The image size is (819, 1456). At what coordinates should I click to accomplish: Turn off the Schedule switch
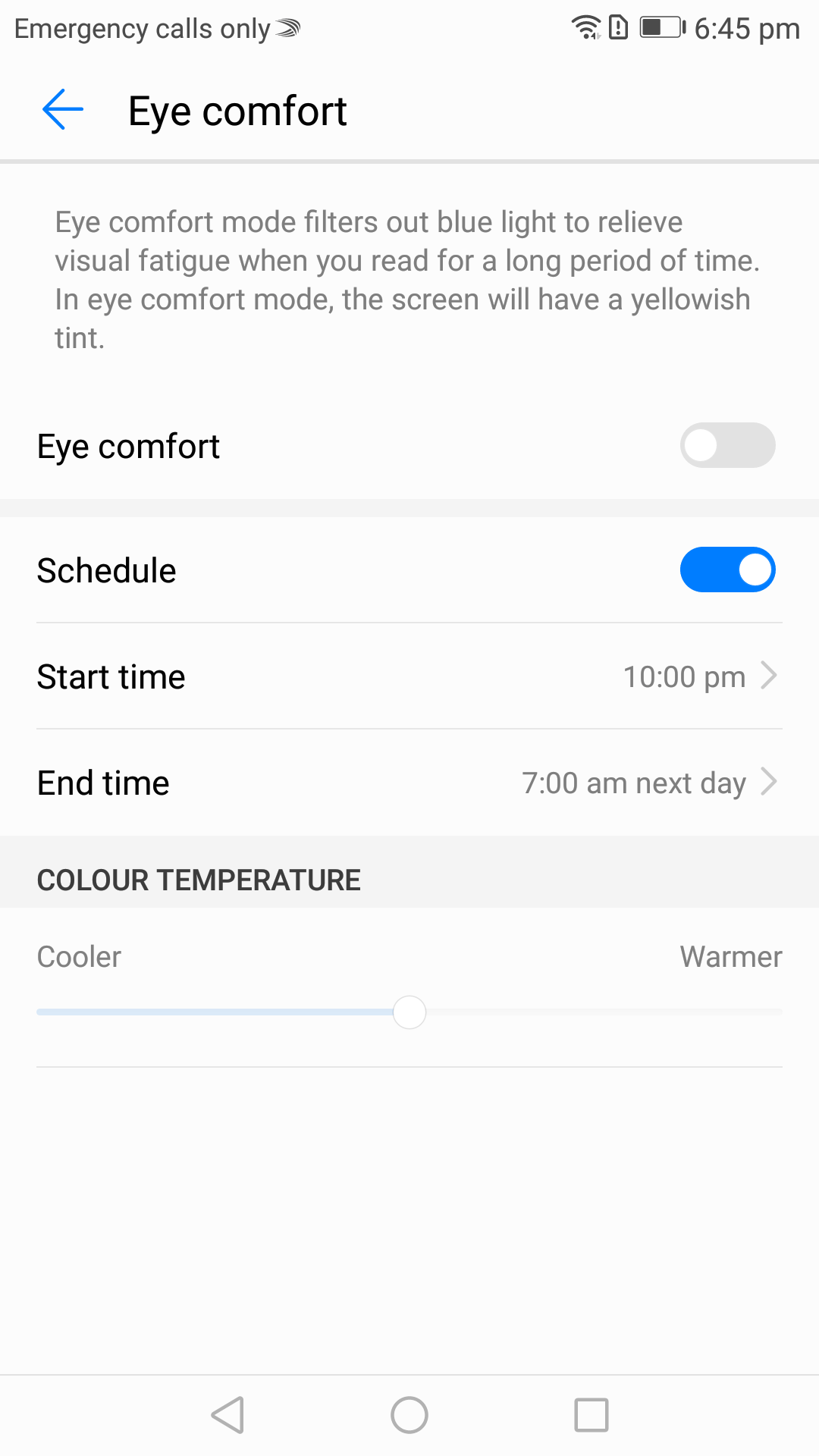click(x=727, y=570)
